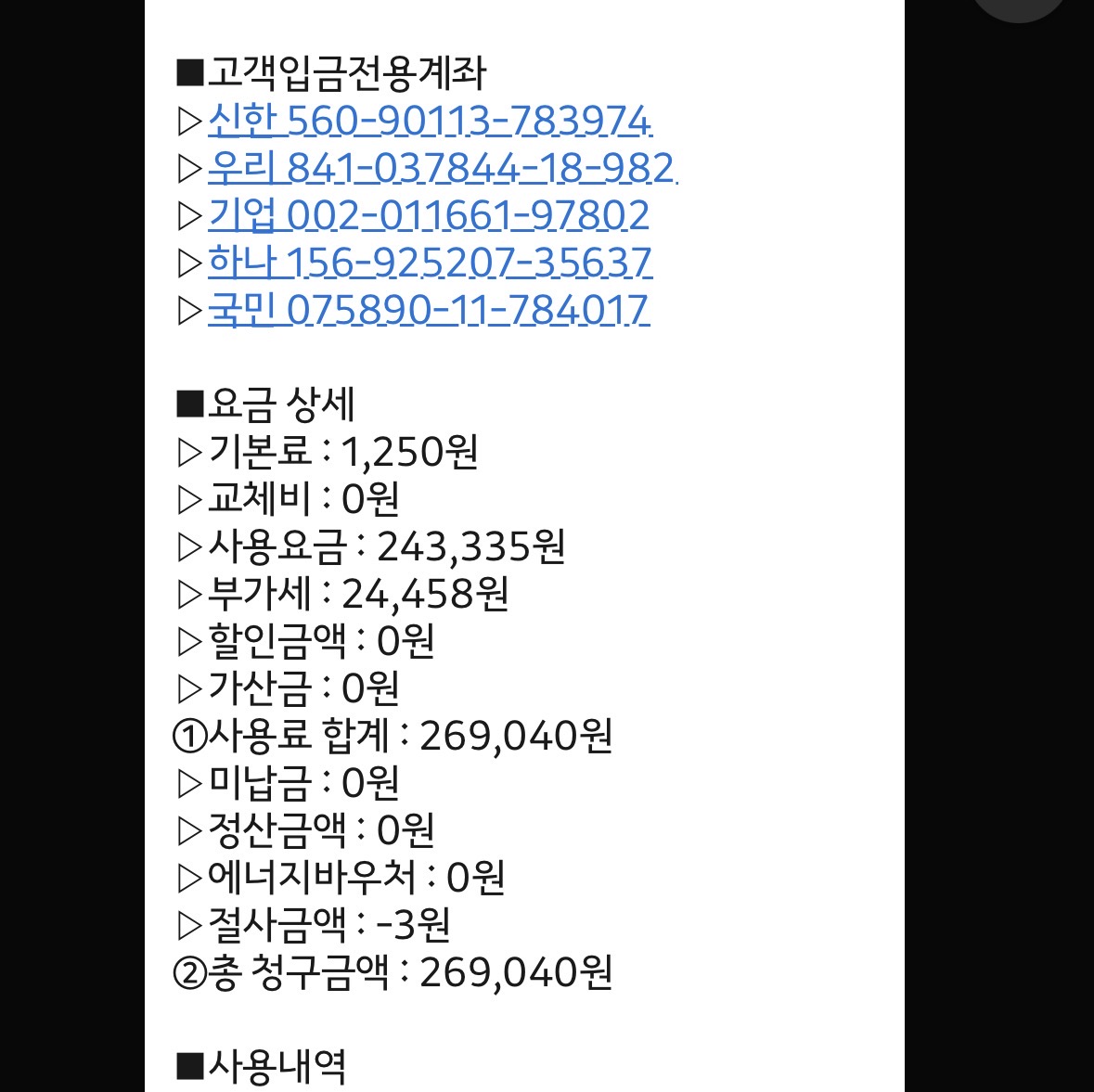Tap the 우리 841-037844-18-982 account link

(442, 168)
